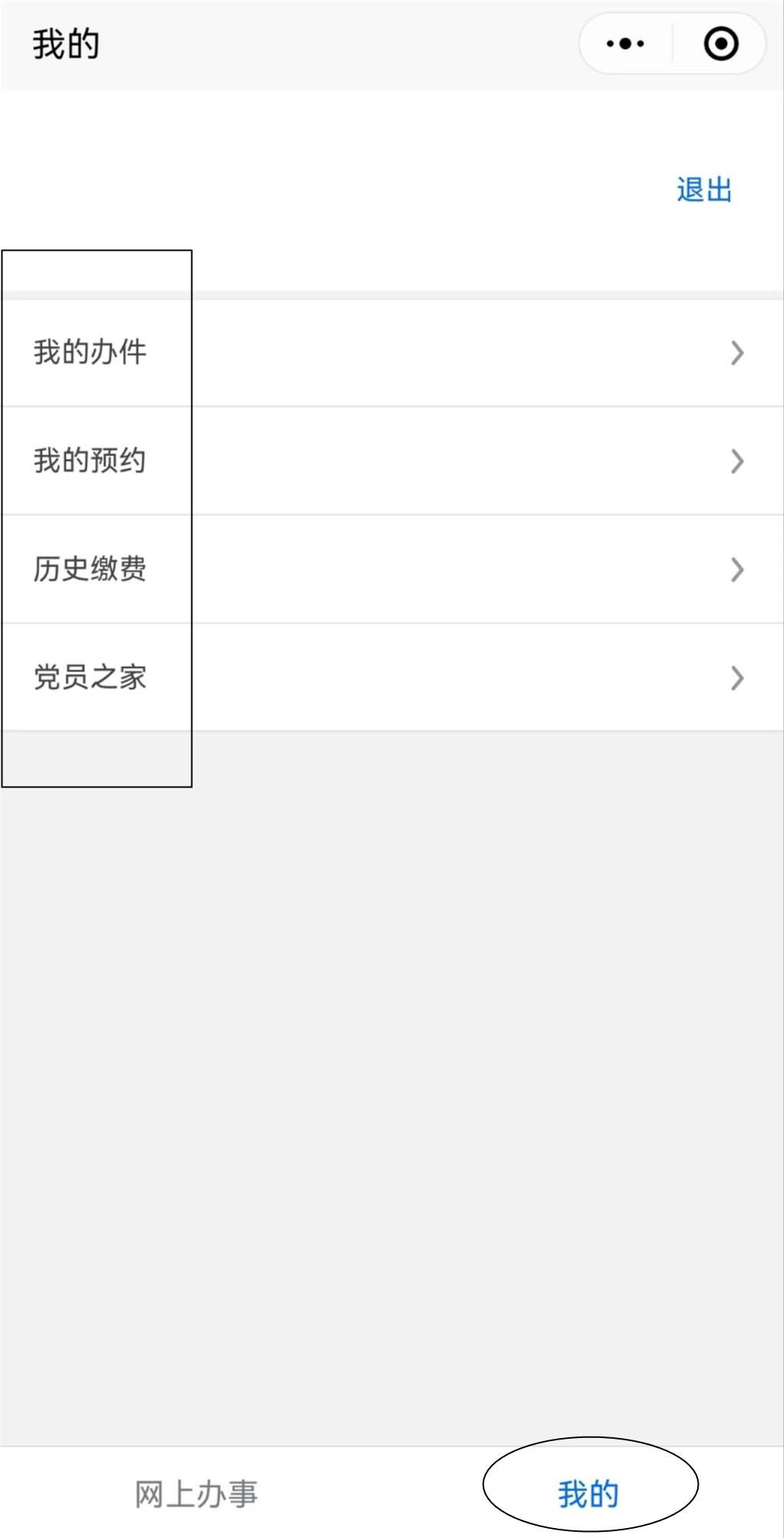Open 党员之家 (Party Member Home)

coord(91,677)
